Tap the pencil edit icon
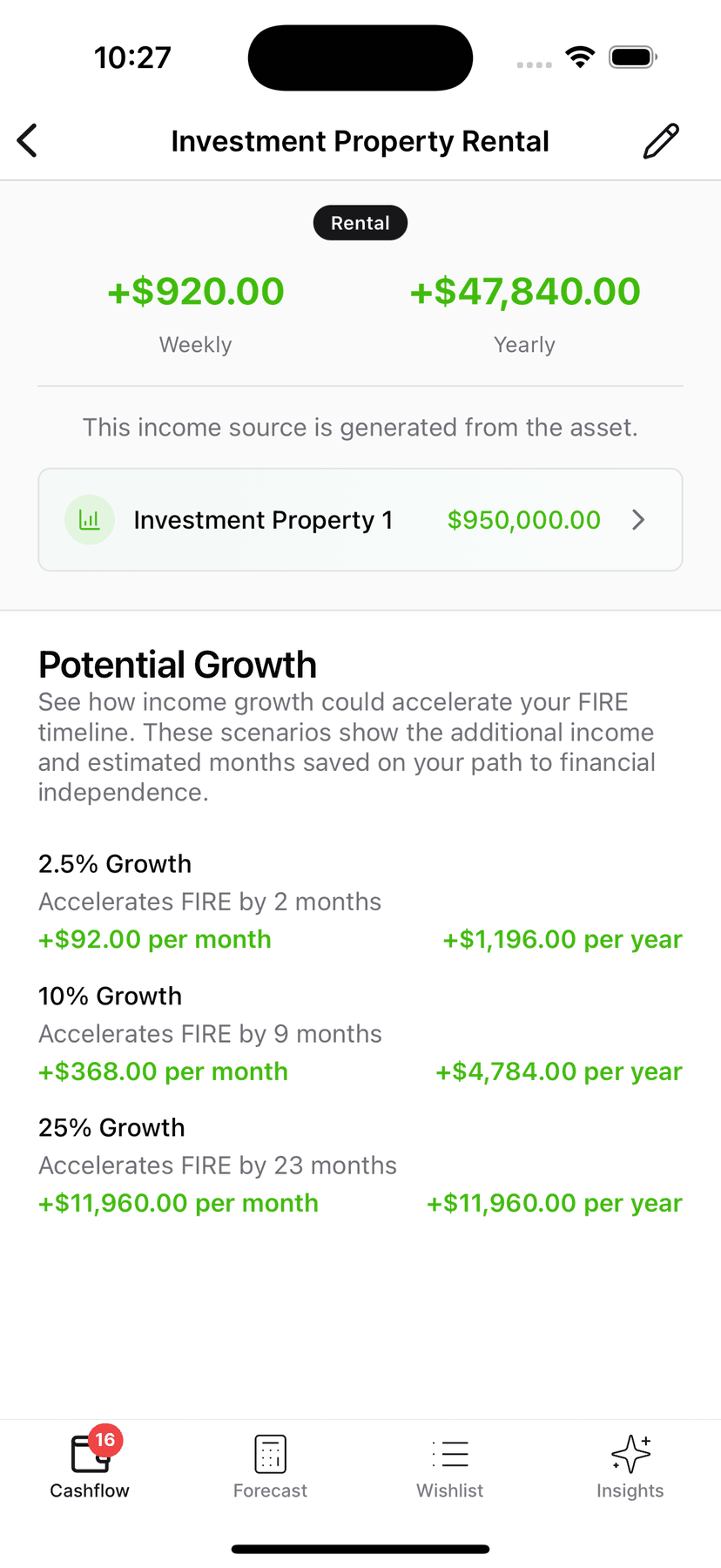This screenshot has width=721, height=1568. point(661,139)
